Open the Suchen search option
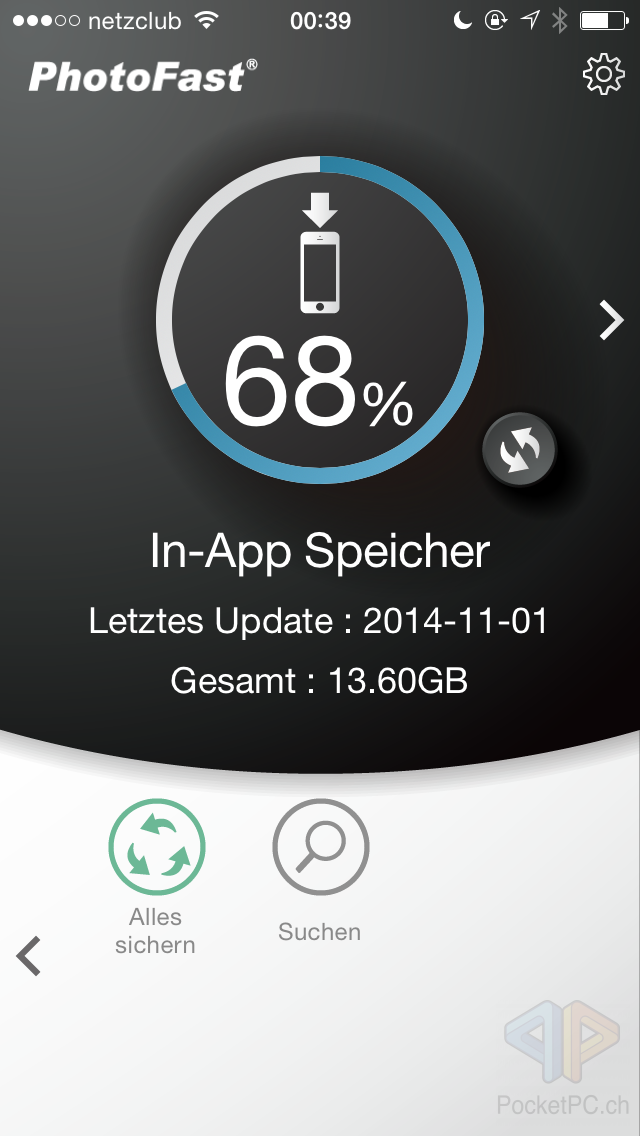Viewport: 640px width, 1136px height. coord(320,848)
